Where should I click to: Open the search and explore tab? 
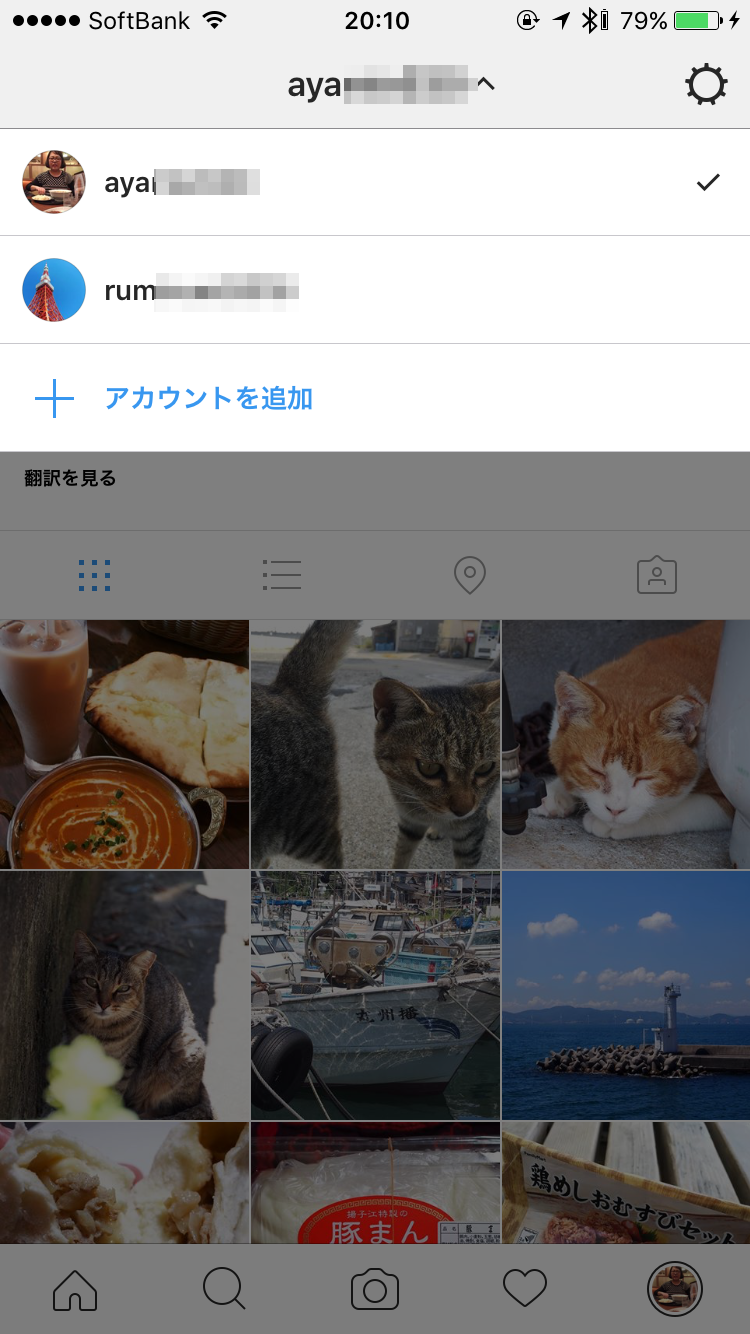coord(224,1289)
